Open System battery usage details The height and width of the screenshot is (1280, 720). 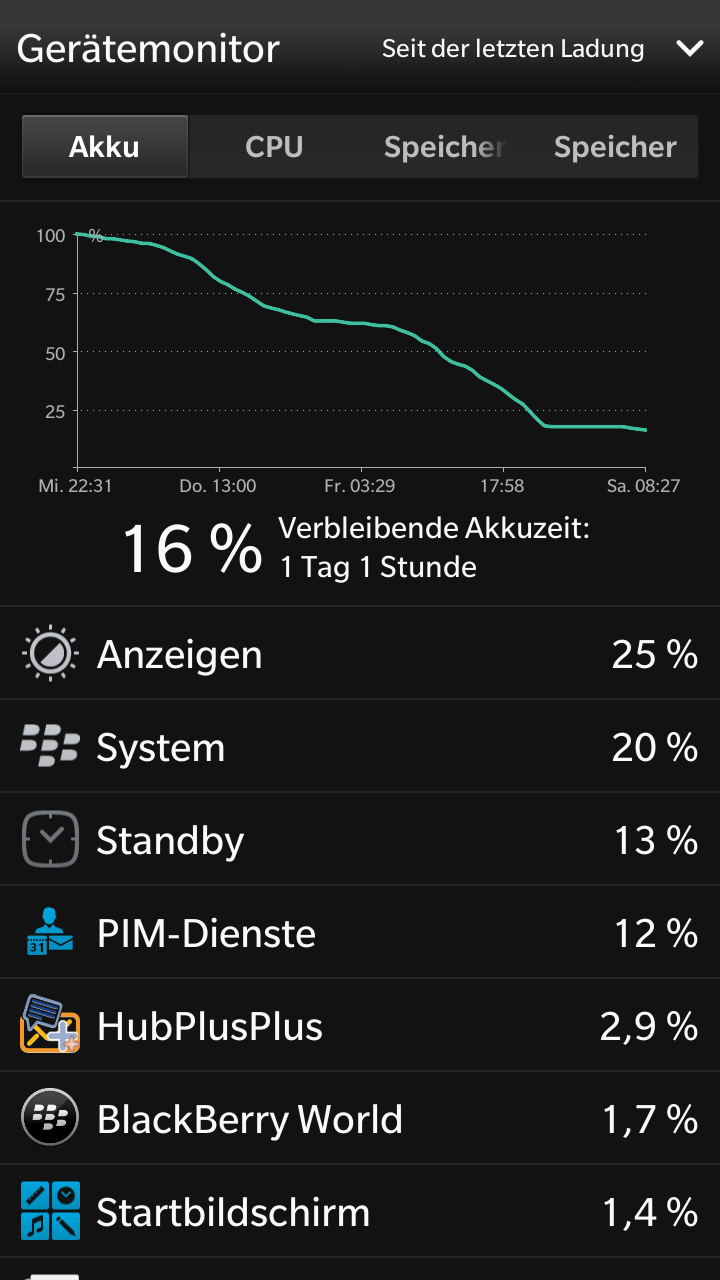[360, 747]
